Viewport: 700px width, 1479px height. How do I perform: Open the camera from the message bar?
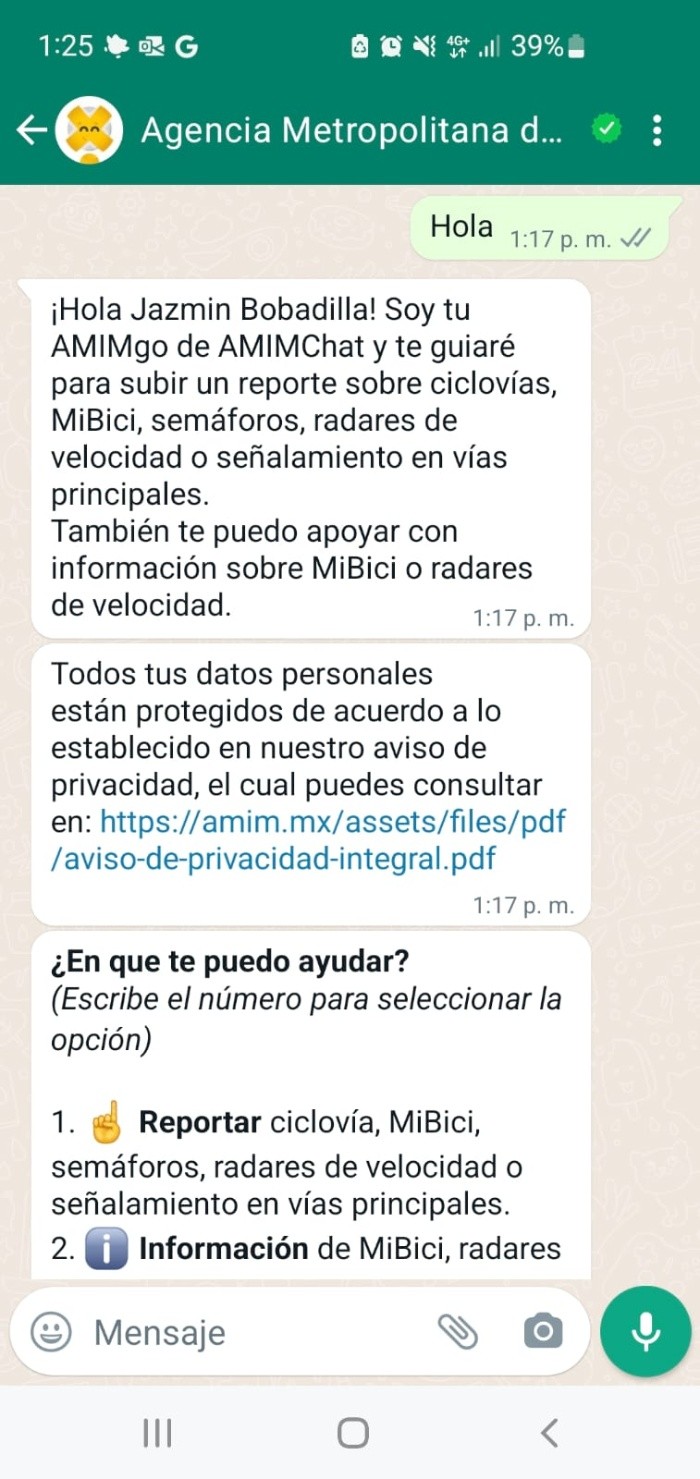(543, 1331)
